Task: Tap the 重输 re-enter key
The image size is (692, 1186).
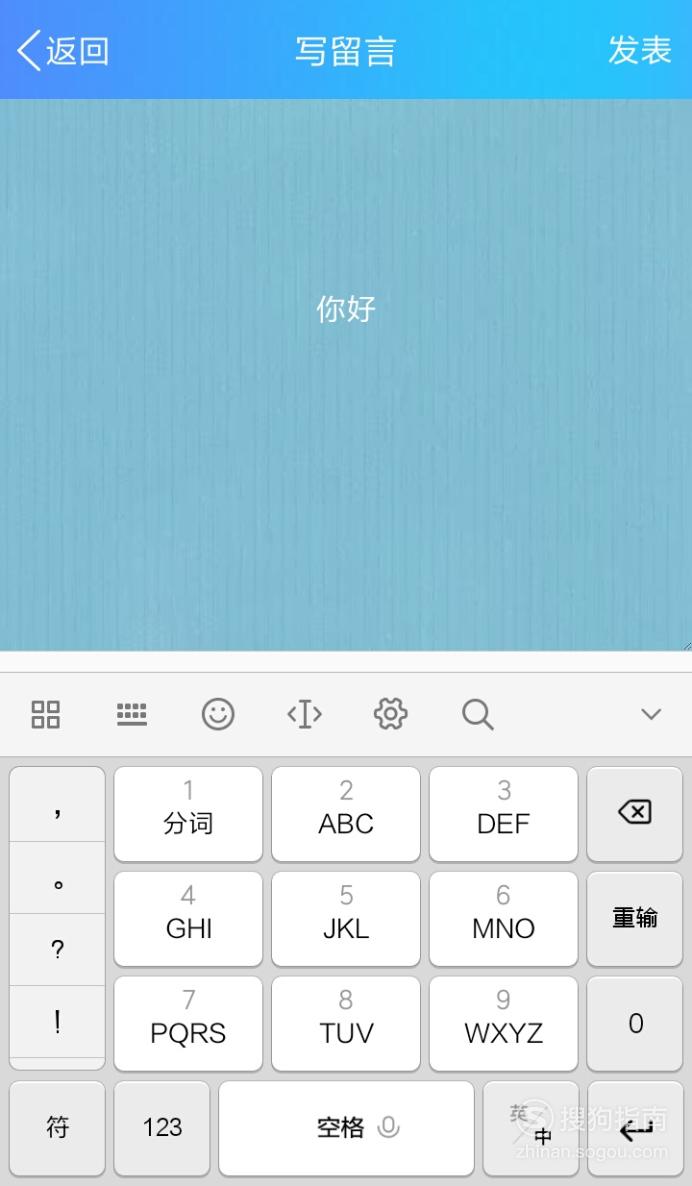Action: coord(635,918)
